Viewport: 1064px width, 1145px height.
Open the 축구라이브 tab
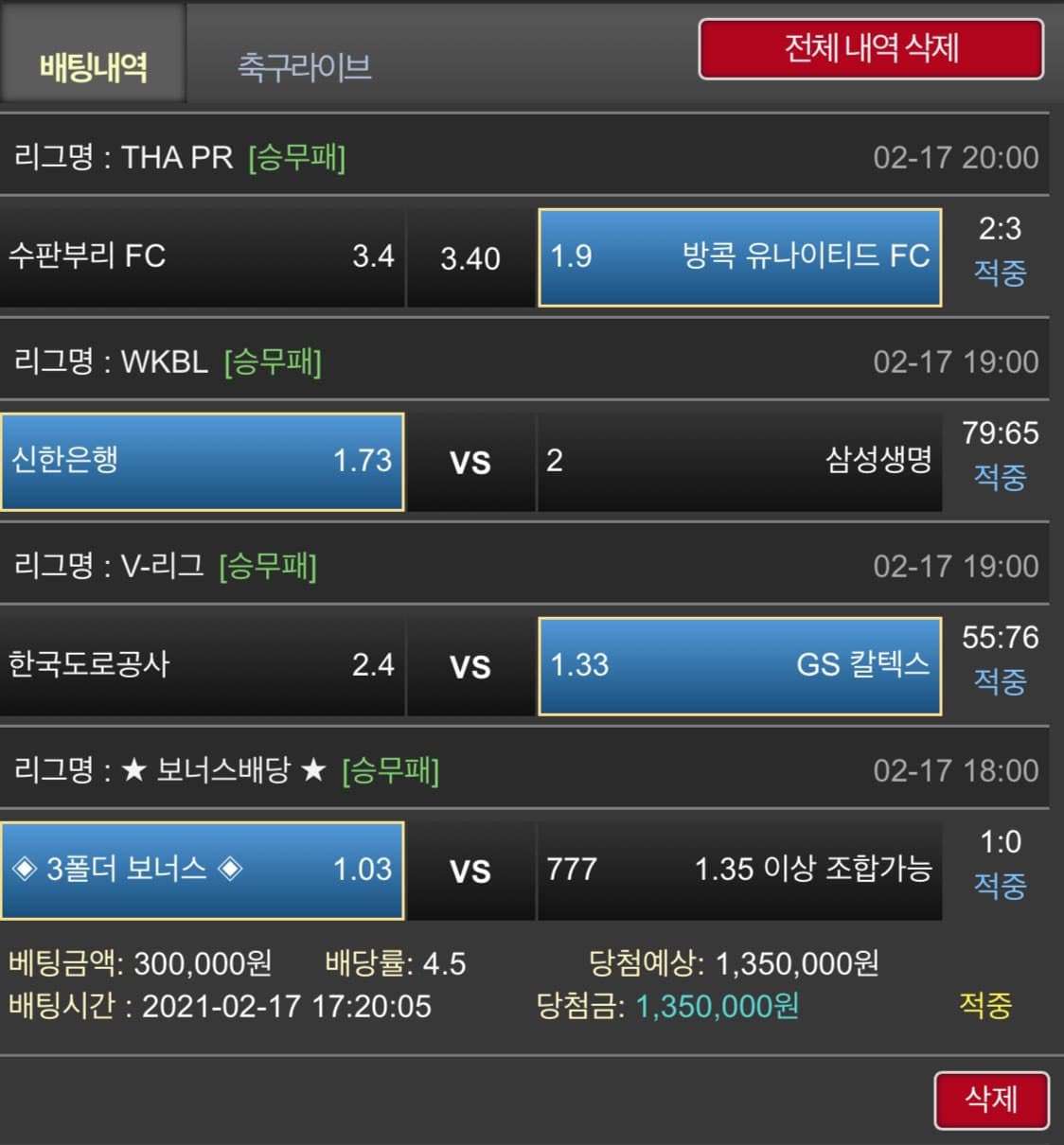pos(304,66)
